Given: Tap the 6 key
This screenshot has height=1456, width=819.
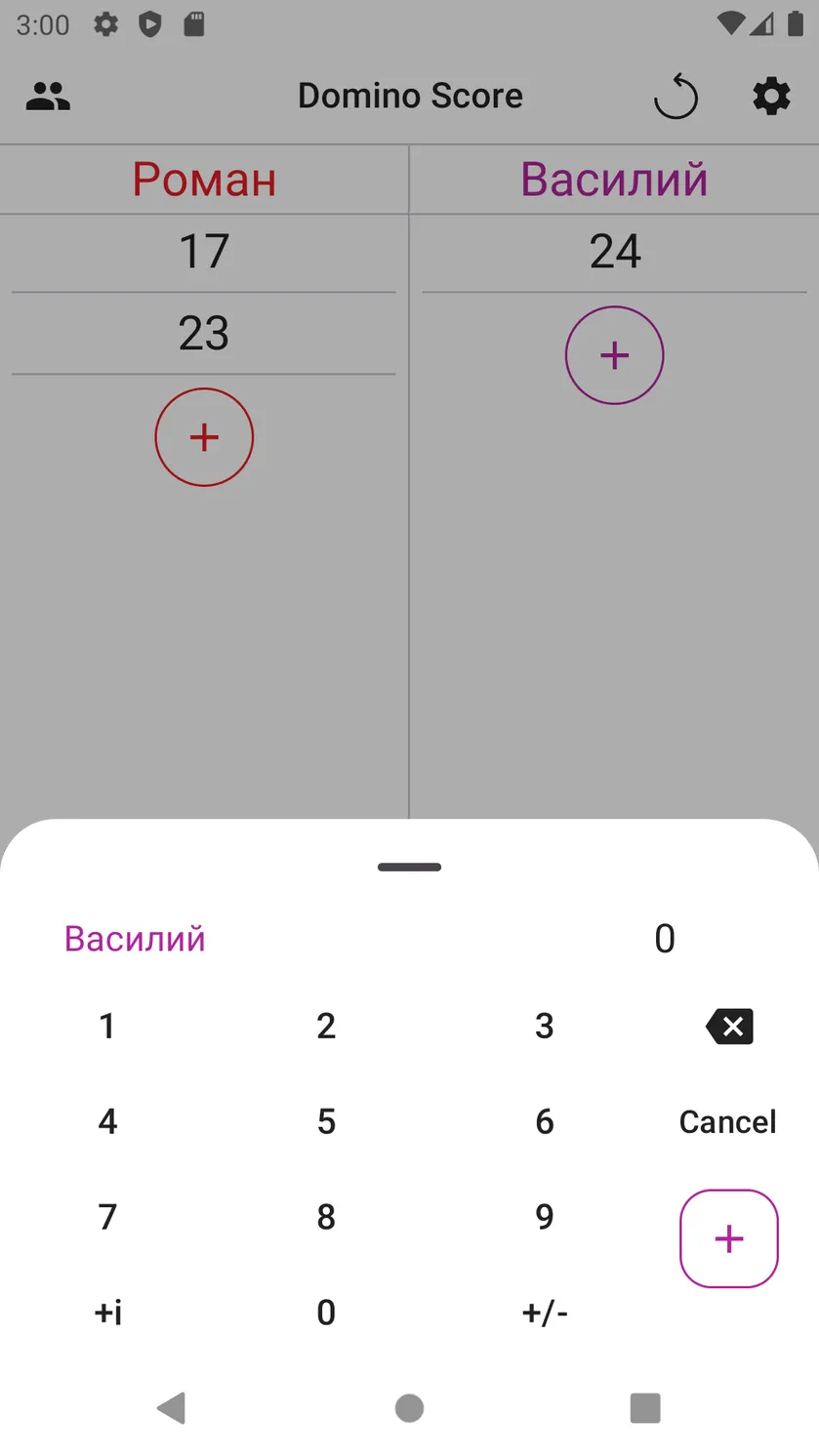Looking at the screenshot, I should pyautogui.click(x=545, y=1121).
